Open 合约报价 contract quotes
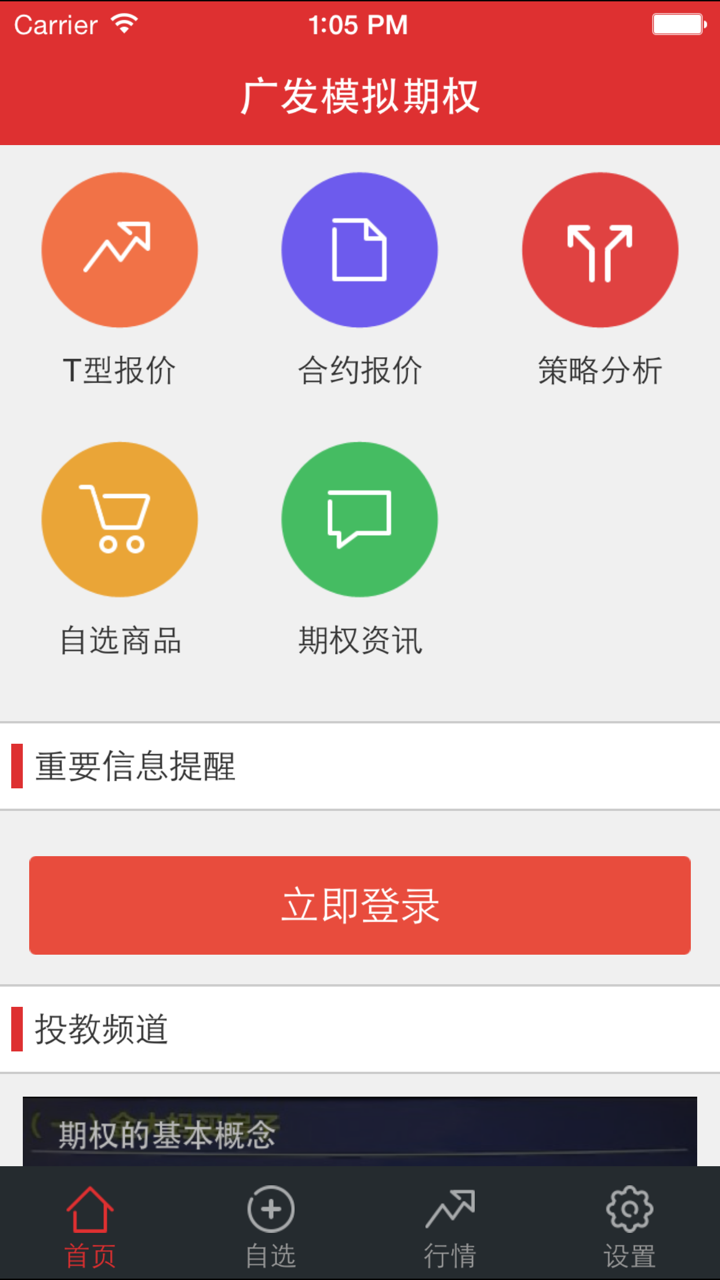Screen dimensions: 720x1280 pyautogui.click(x=359, y=250)
